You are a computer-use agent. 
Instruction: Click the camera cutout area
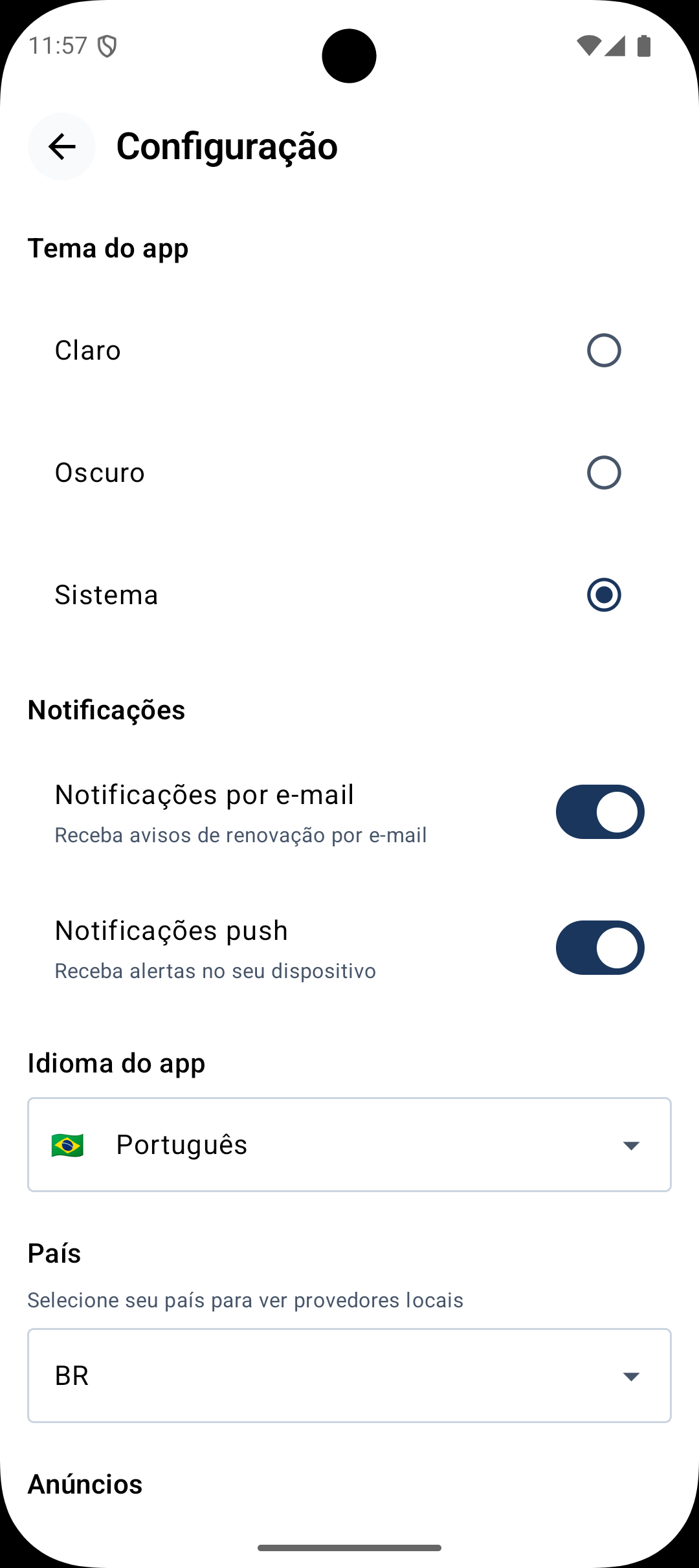(x=349, y=56)
